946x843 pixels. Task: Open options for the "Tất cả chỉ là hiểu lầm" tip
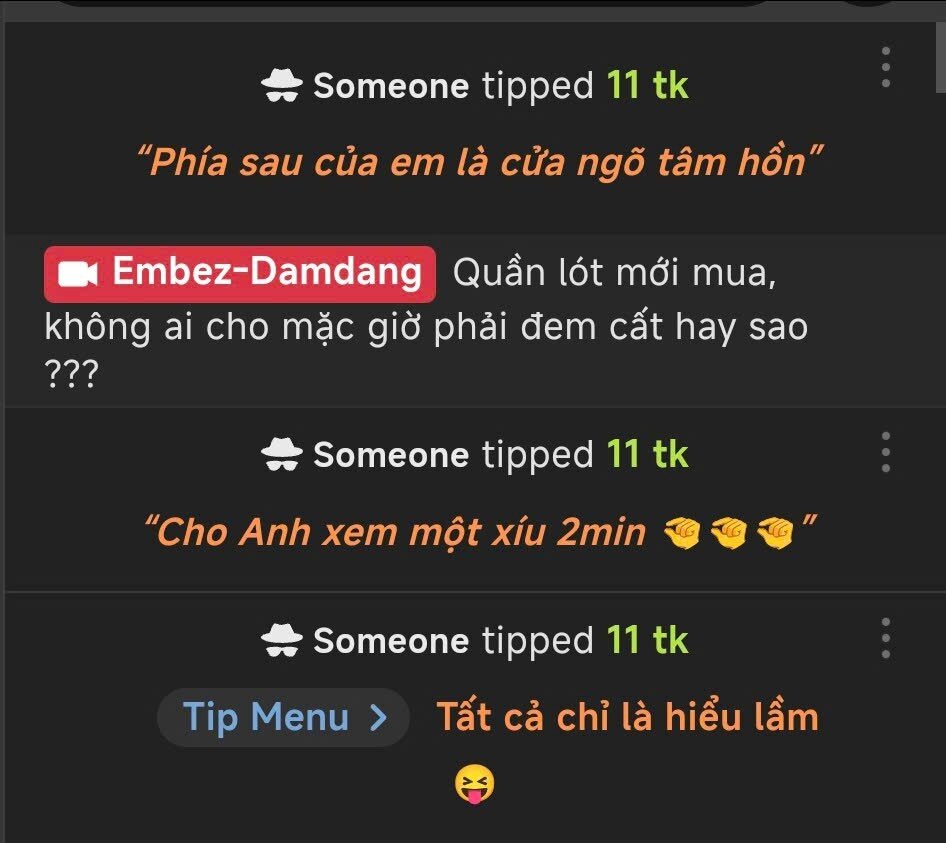[x=885, y=638]
